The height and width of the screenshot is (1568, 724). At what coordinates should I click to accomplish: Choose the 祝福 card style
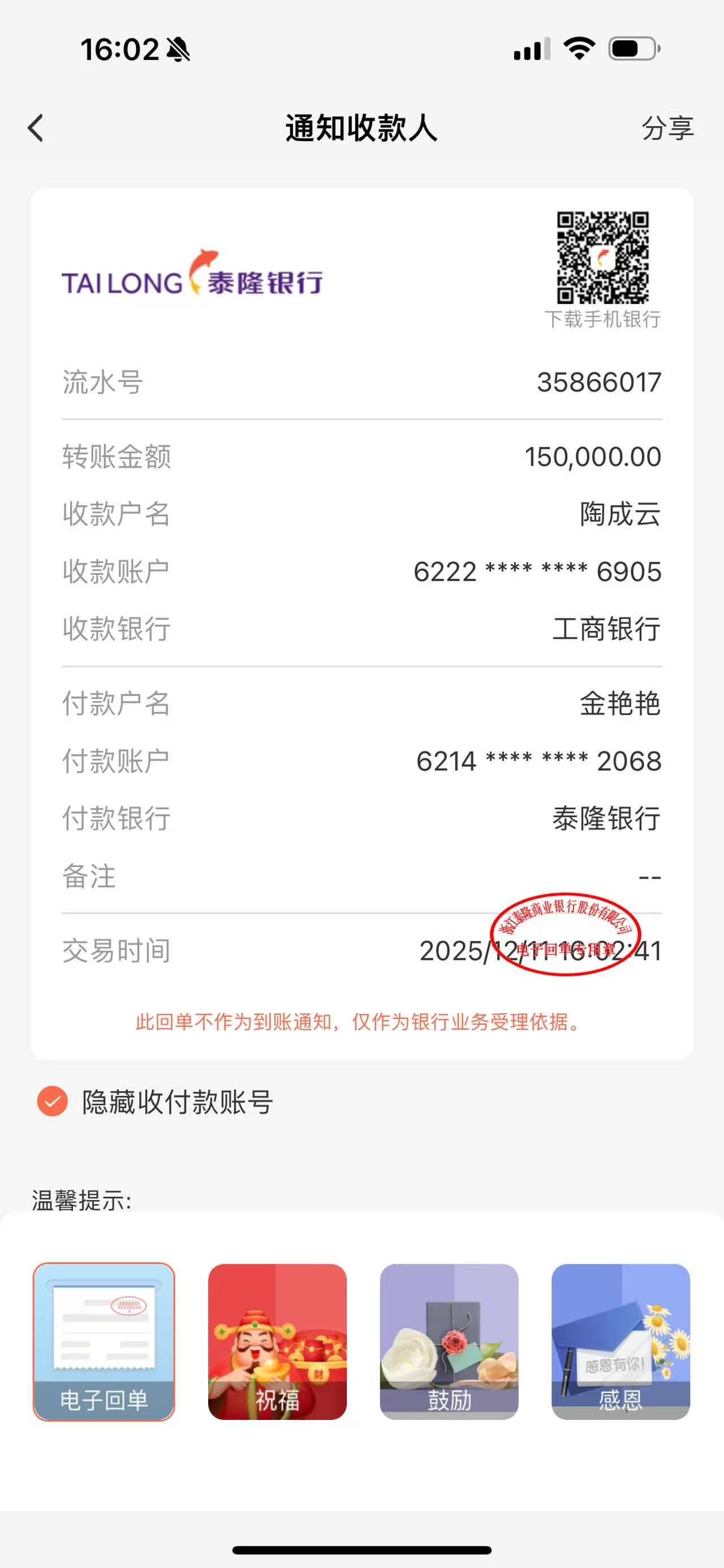(277, 1341)
